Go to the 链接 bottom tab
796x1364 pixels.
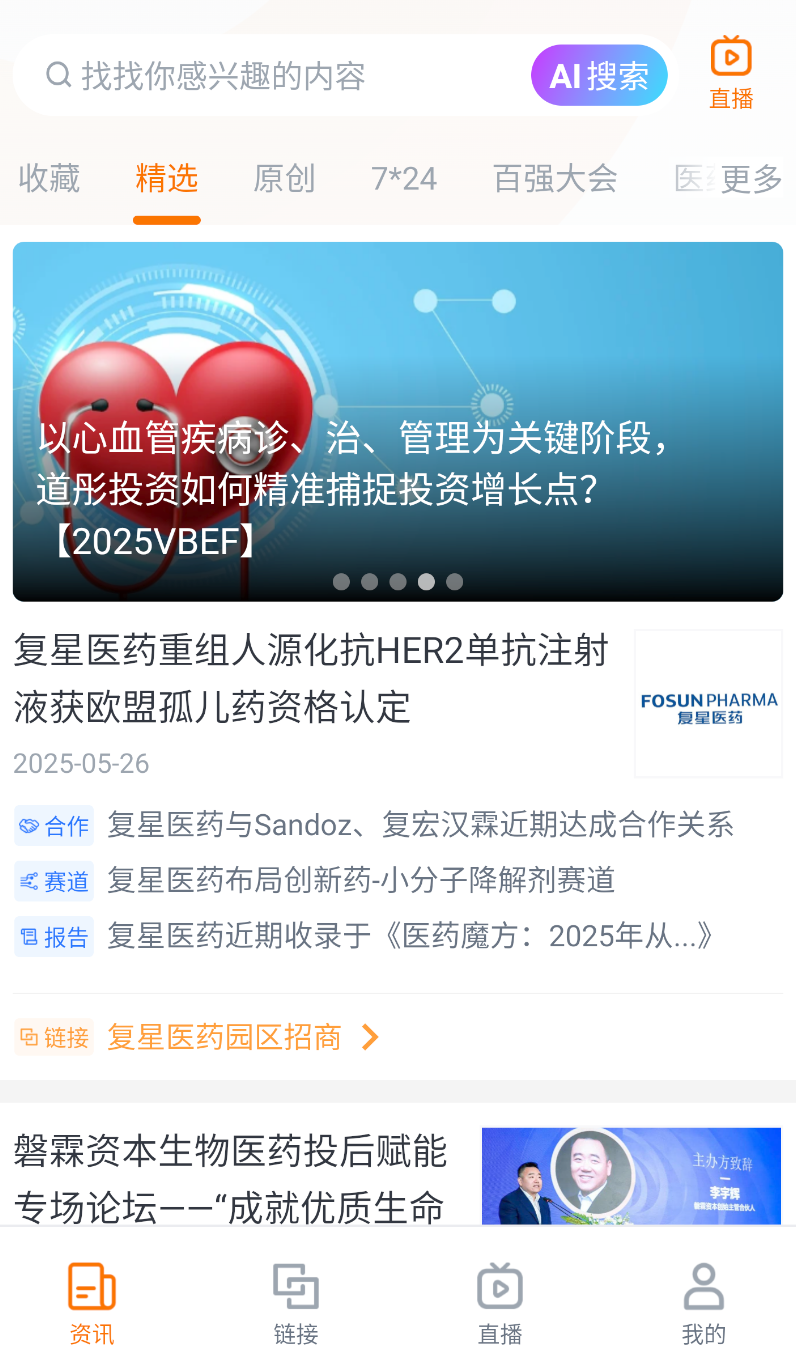[296, 1304]
